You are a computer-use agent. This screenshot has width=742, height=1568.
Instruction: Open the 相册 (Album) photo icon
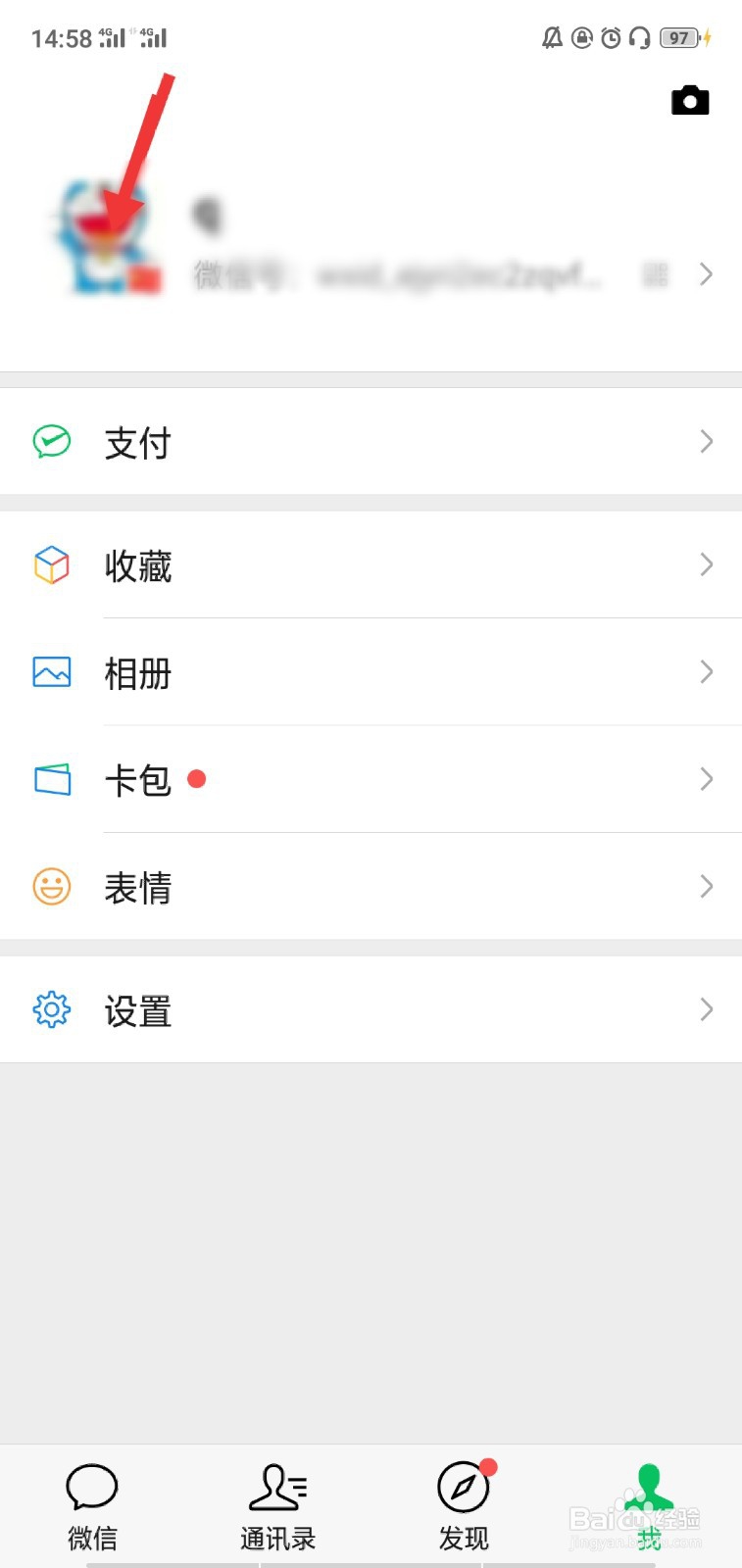[x=51, y=673]
